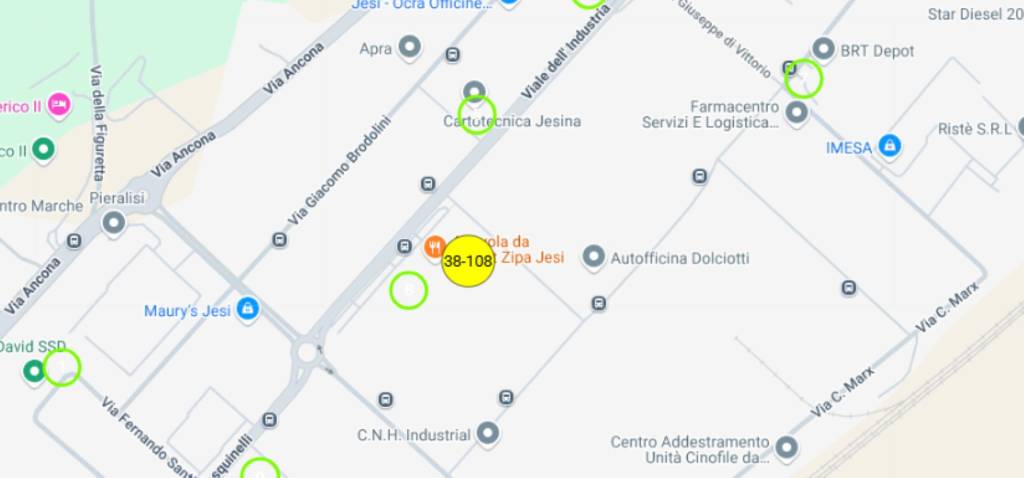Open Centro Addestramento Unità Cinofile pin

click(786, 447)
